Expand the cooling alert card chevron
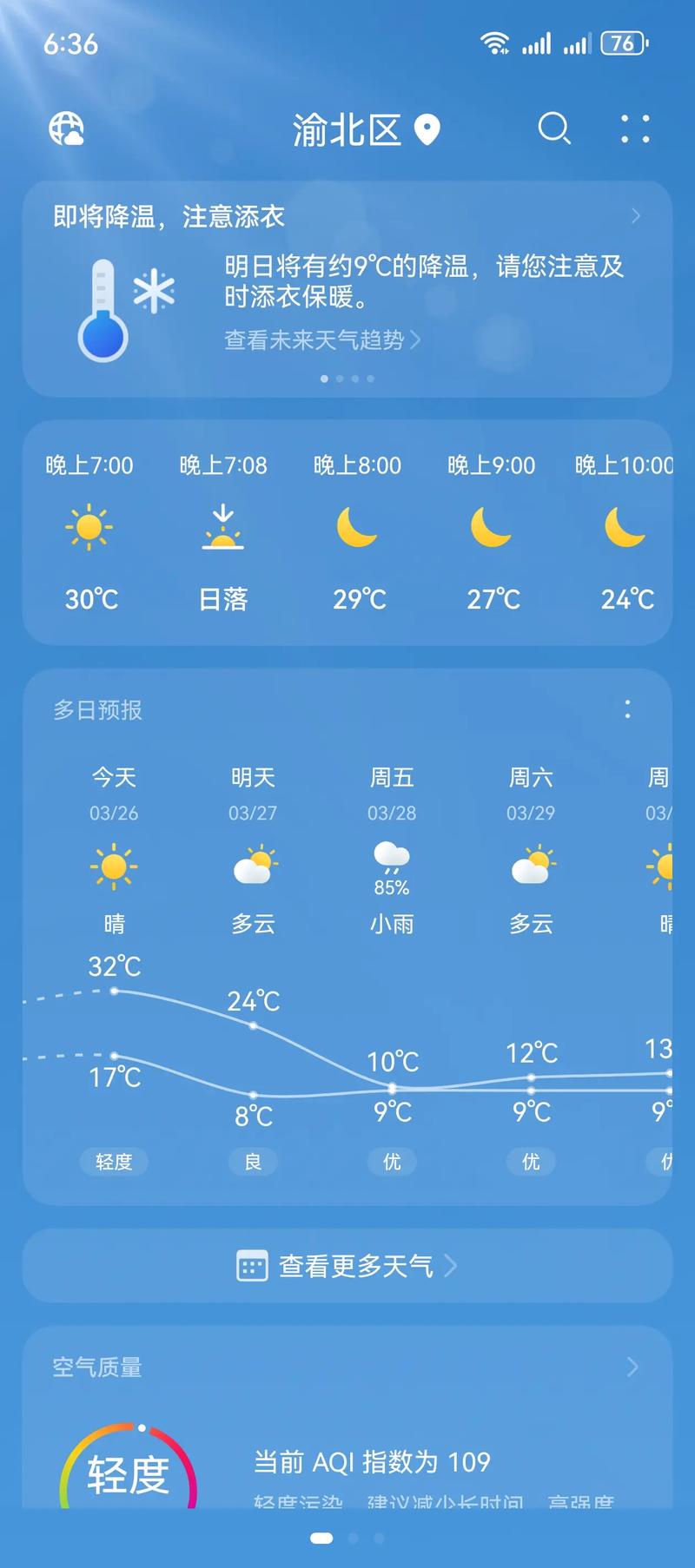Screen dimensions: 695x1568 coord(637,216)
